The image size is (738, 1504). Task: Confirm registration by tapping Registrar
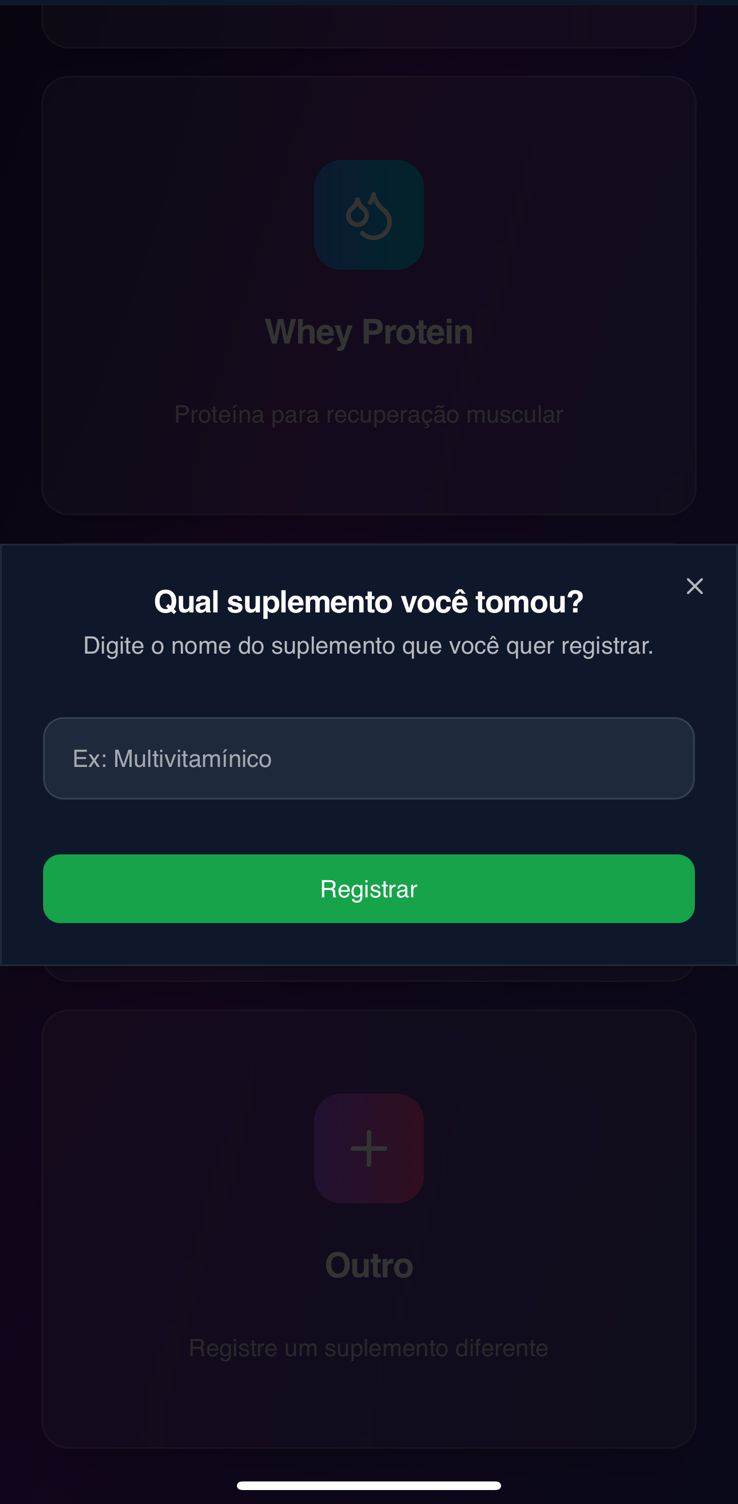(x=369, y=888)
